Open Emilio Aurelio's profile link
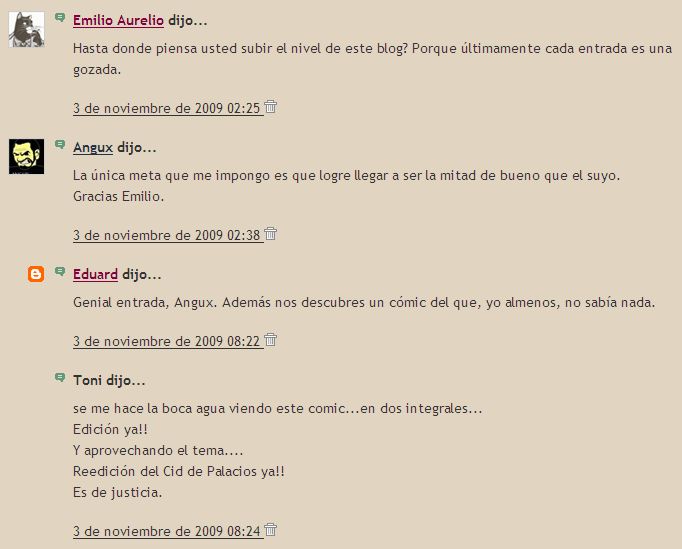 pos(118,20)
